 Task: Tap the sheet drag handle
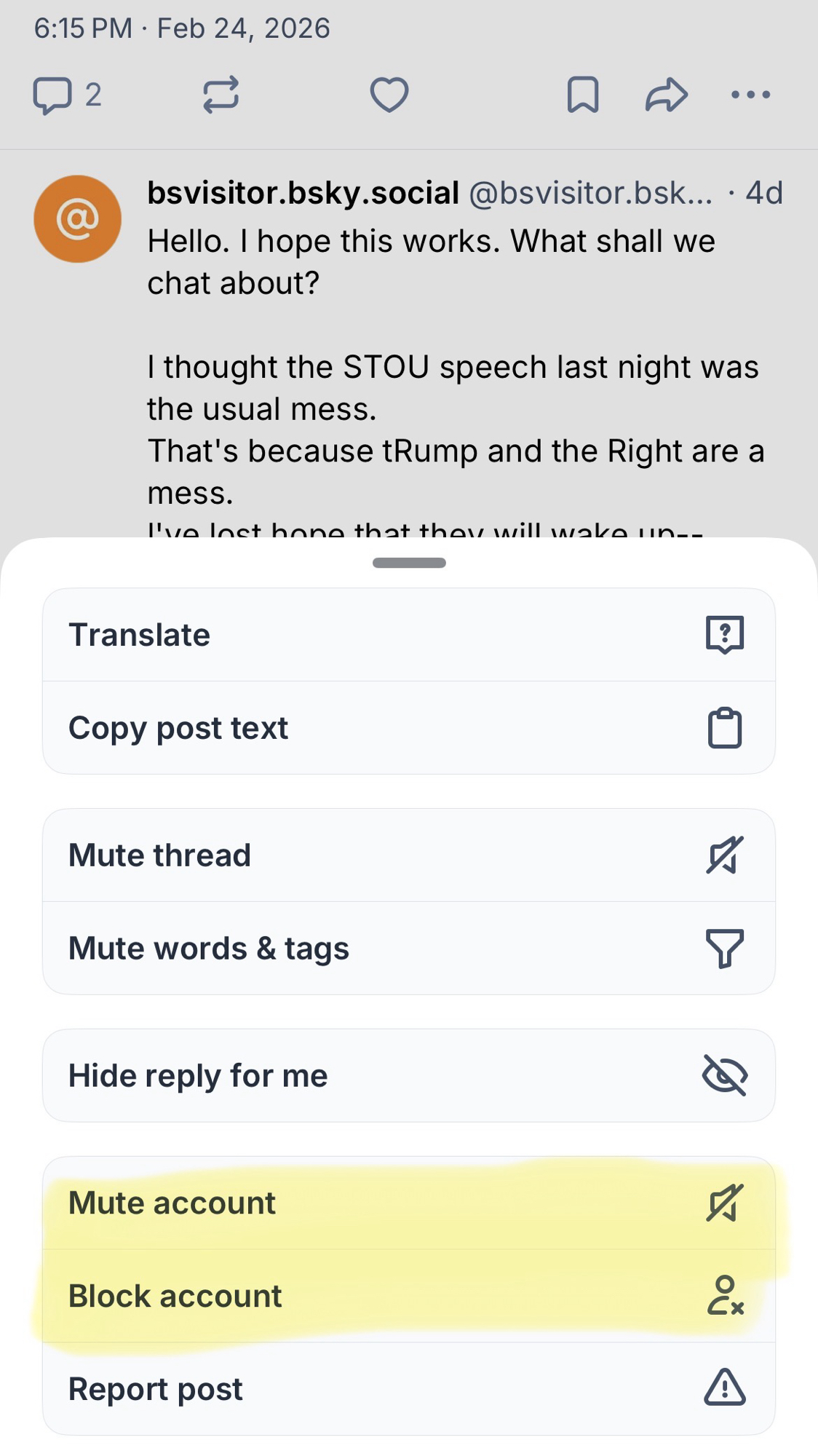click(409, 563)
